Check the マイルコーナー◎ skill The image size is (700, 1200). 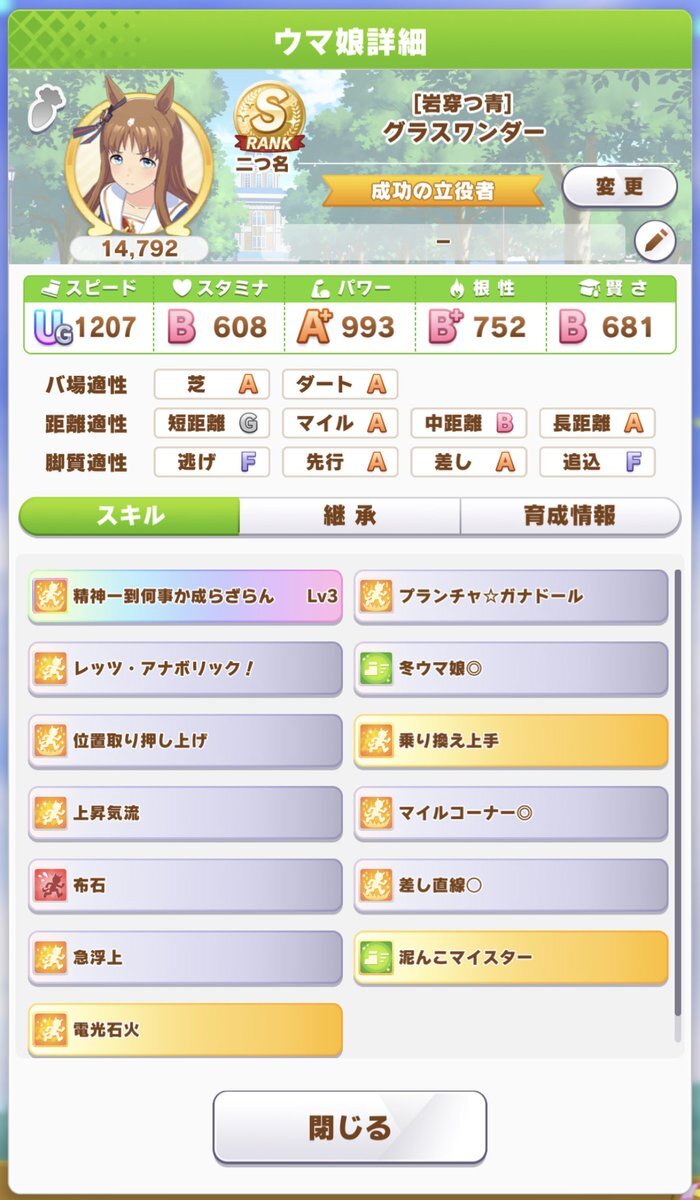pos(511,813)
